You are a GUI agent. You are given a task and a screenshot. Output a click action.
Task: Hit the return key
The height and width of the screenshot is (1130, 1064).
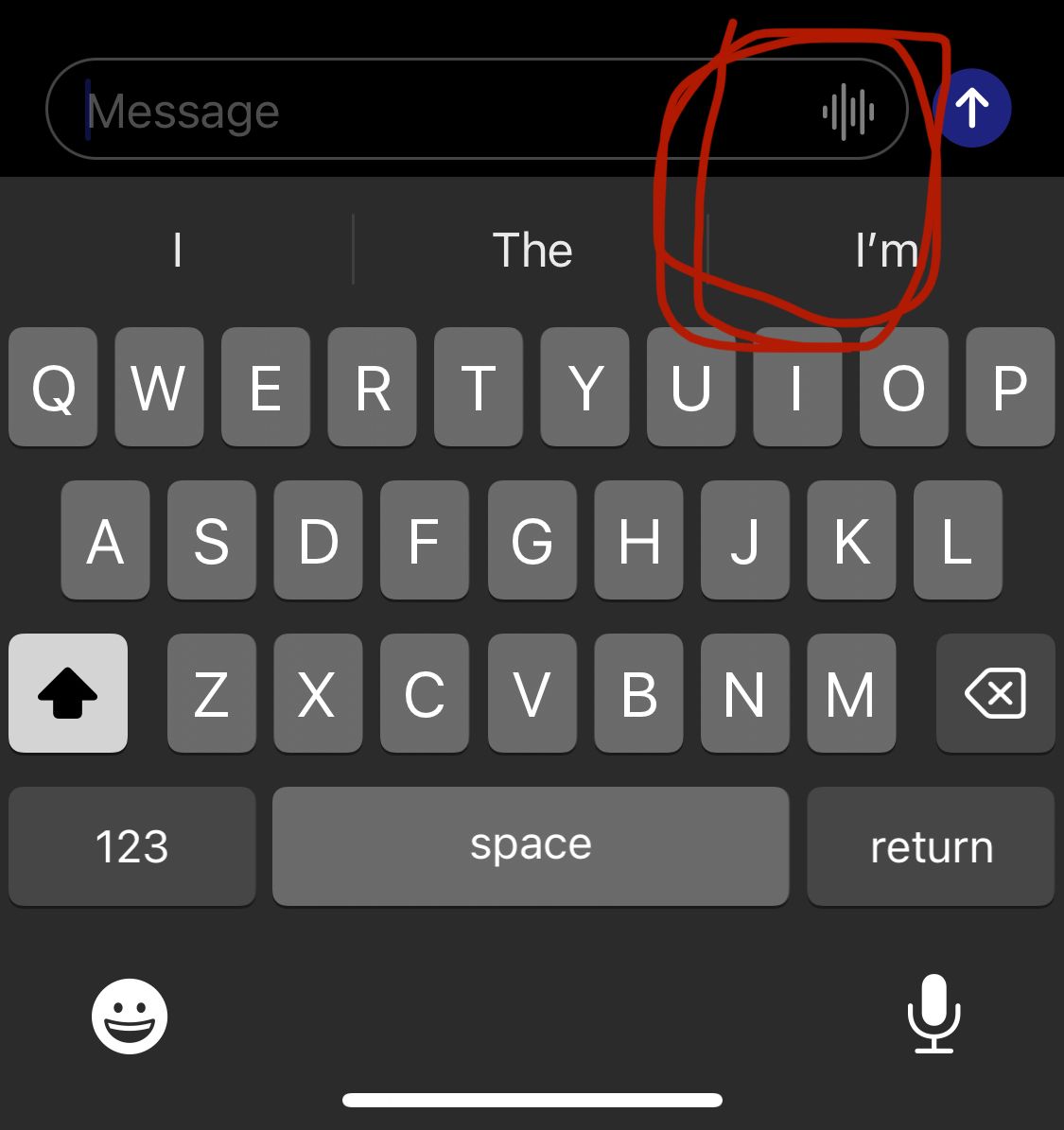931,846
